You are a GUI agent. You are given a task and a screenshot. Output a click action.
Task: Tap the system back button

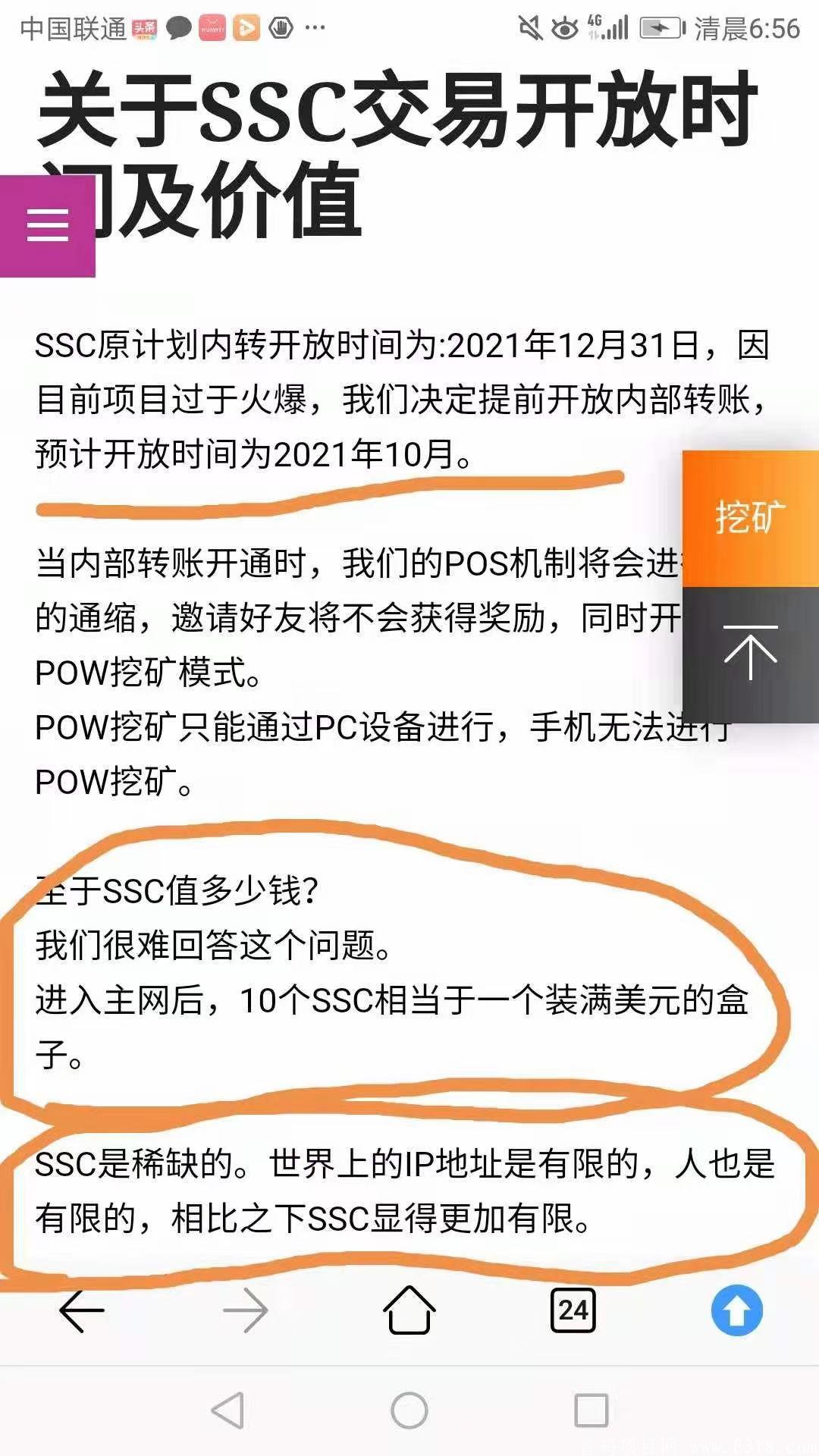(x=227, y=1410)
